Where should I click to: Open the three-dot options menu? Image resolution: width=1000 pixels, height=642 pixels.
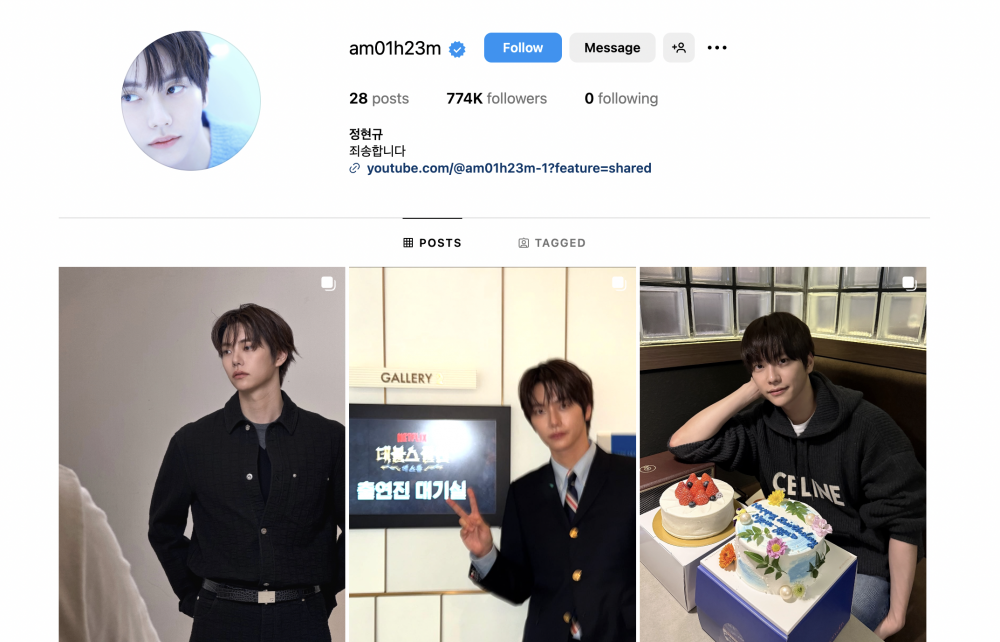coord(717,48)
